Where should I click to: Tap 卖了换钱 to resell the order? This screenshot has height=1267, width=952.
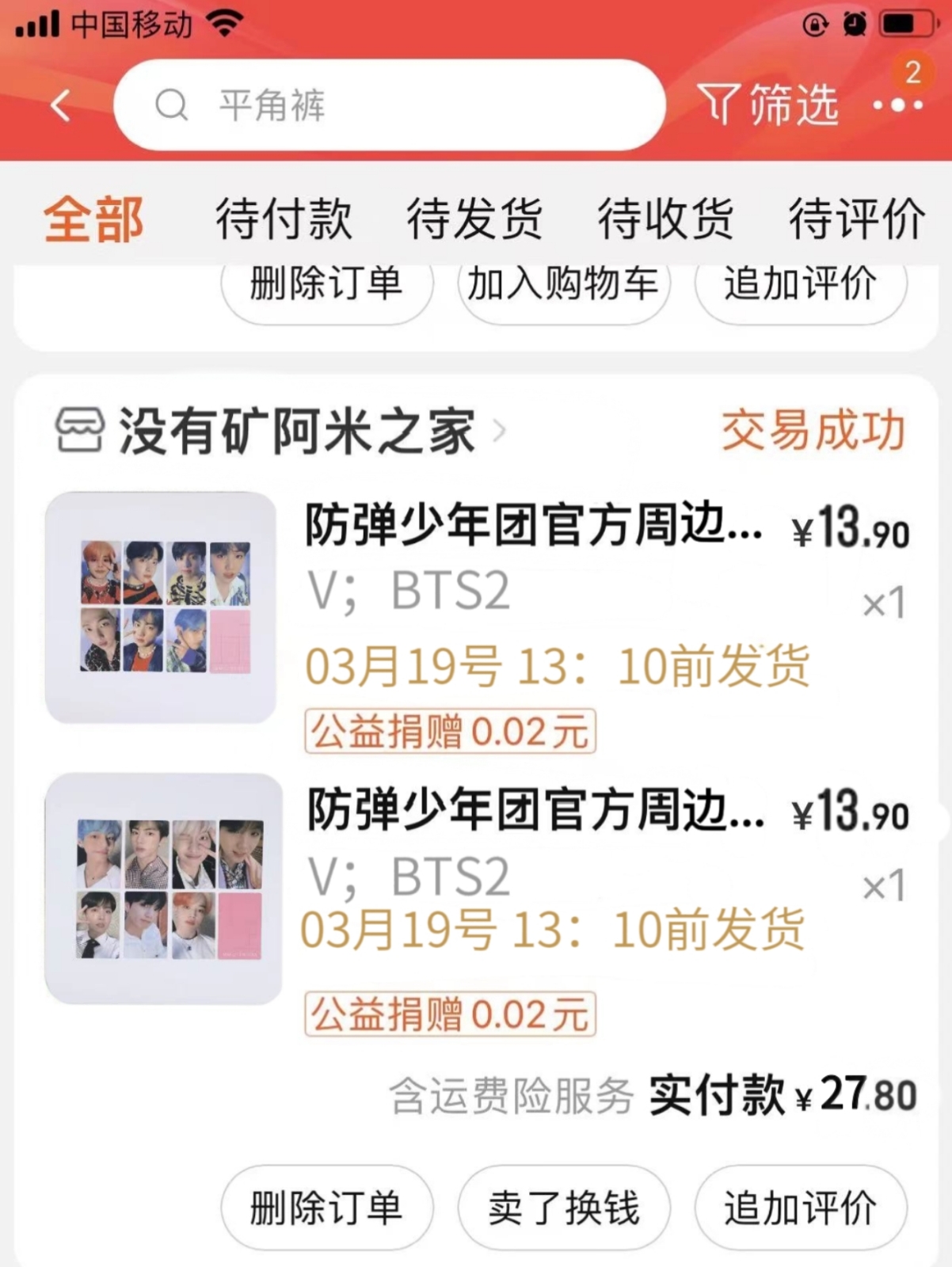pyautogui.click(x=563, y=1208)
